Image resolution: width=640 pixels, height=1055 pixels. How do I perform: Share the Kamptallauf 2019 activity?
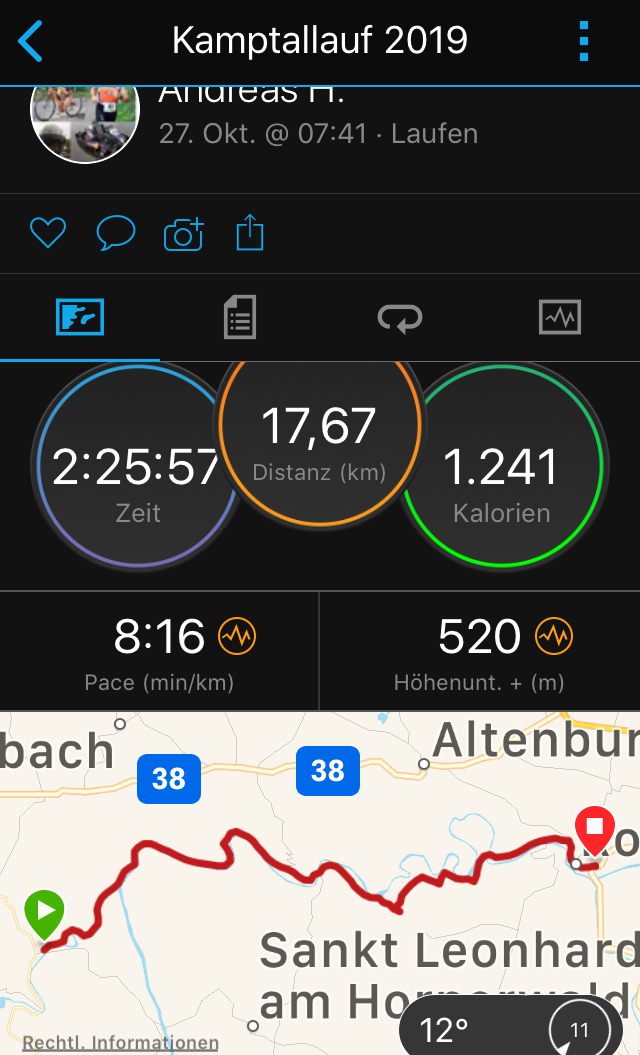(250, 232)
